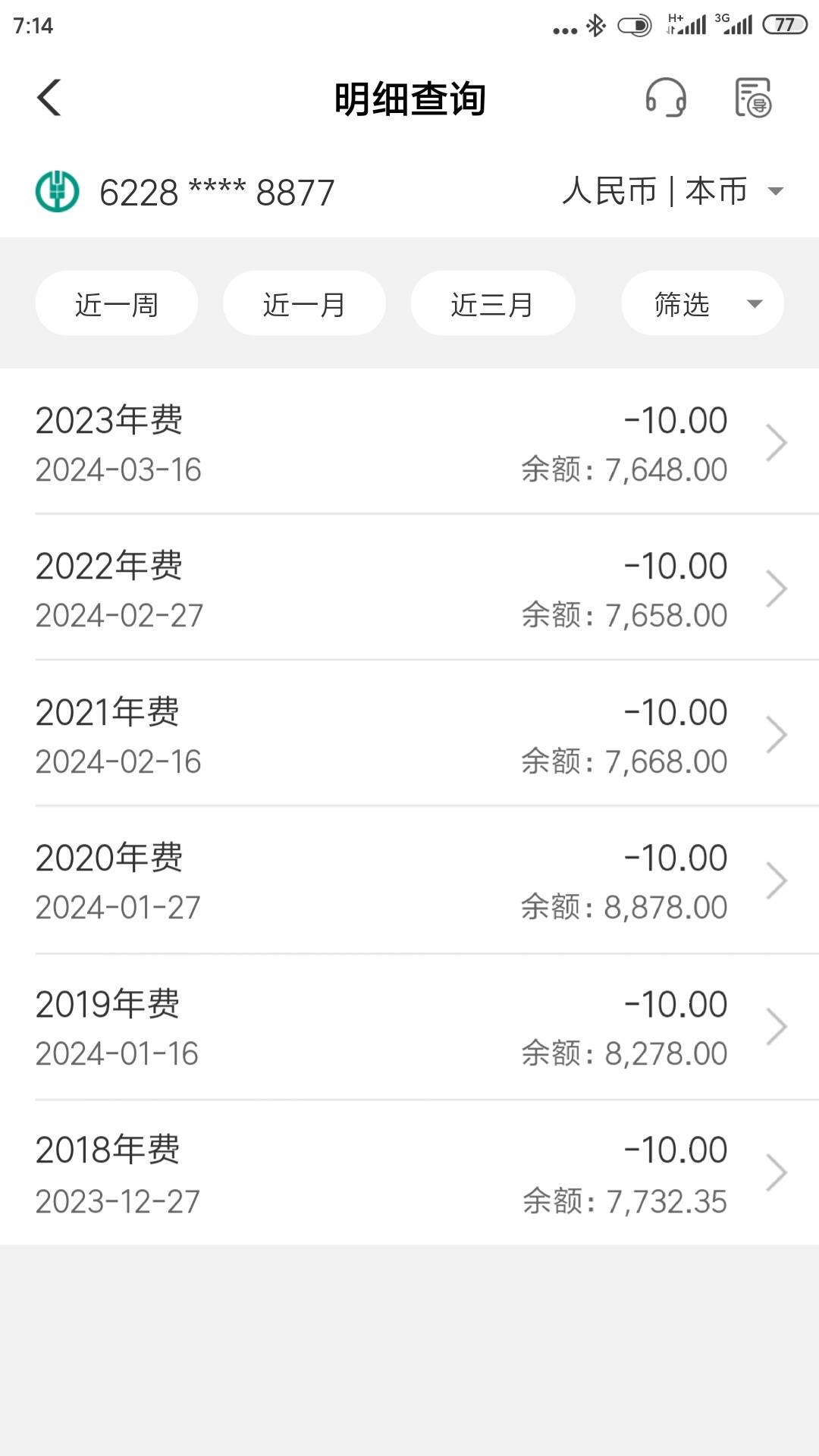The image size is (819, 1456).
Task: Open the 2022年费 transaction detail
Action: tap(409, 588)
